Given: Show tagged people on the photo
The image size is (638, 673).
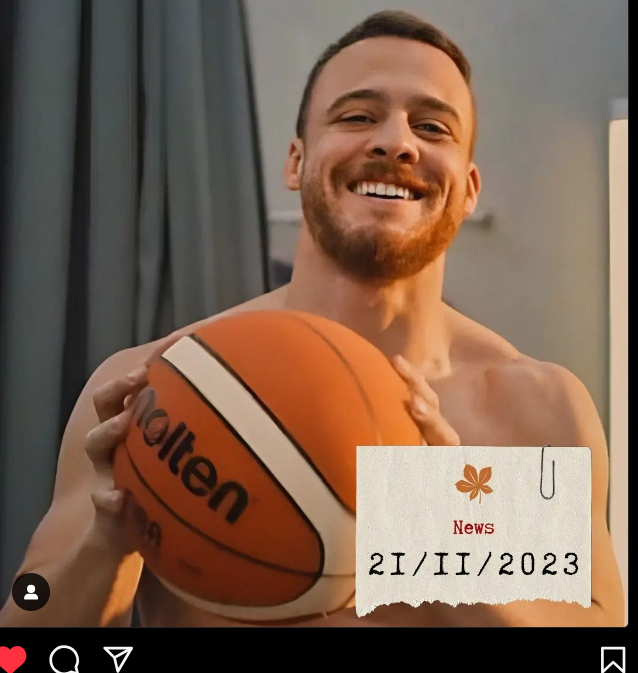Looking at the screenshot, I should coord(31,592).
